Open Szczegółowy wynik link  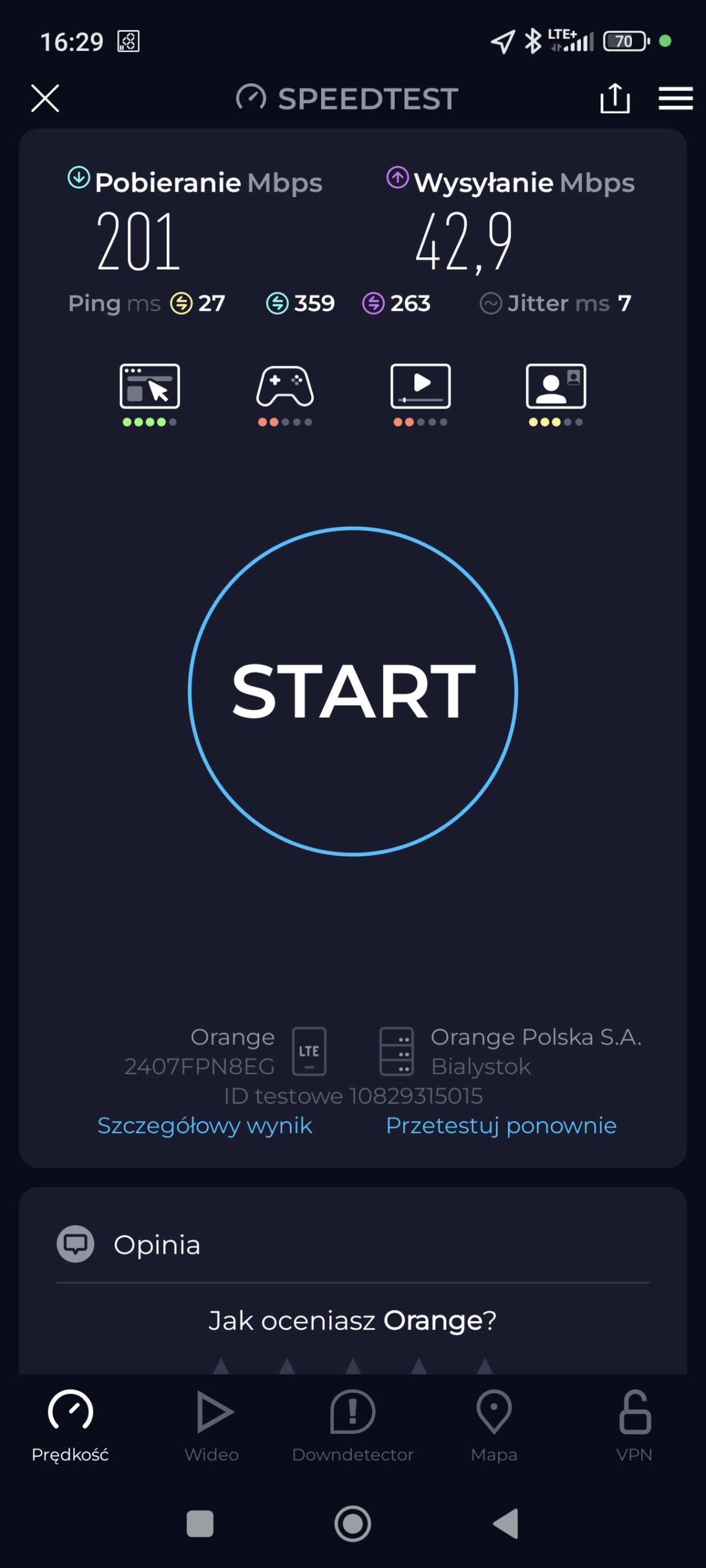click(205, 1125)
